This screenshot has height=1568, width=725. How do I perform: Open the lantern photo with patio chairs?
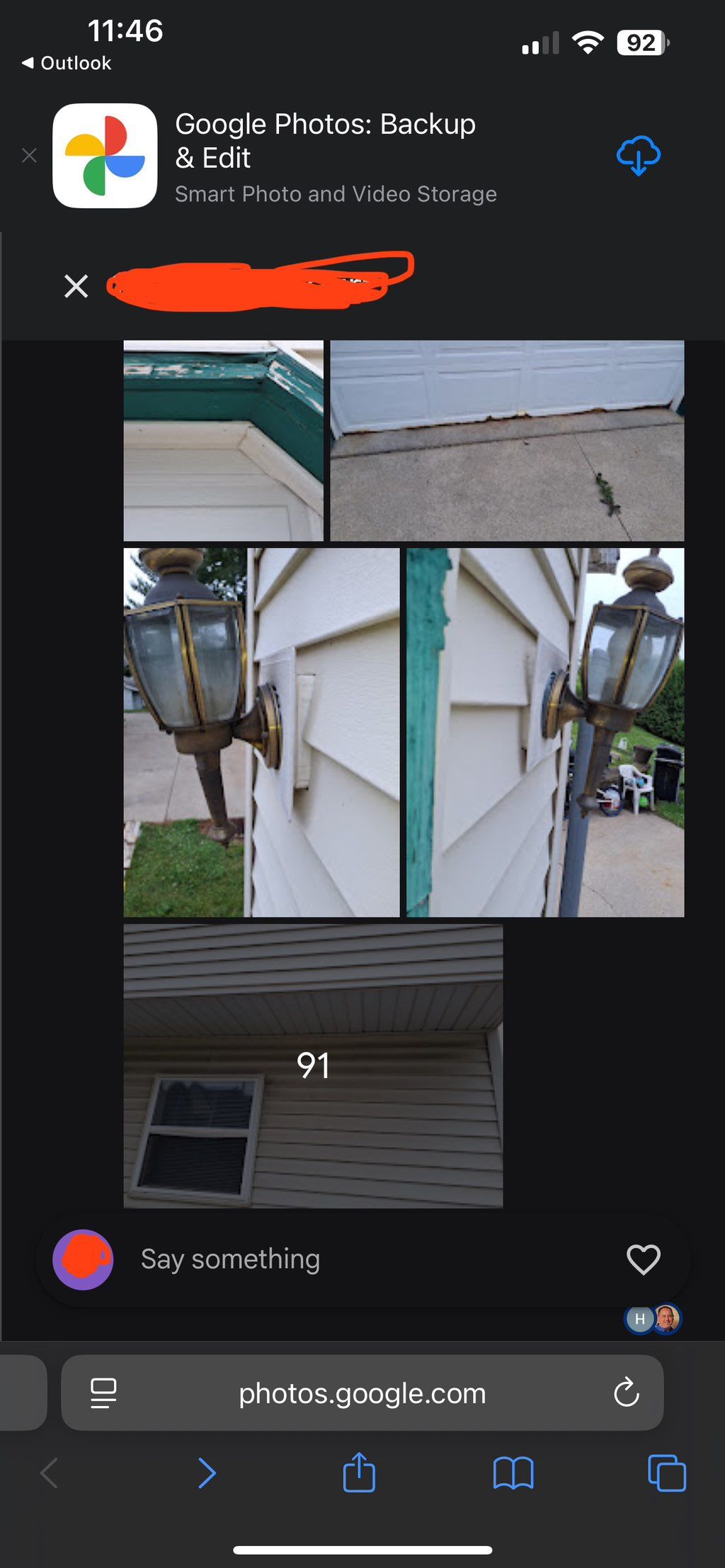pyautogui.click(x=545, y=733)
